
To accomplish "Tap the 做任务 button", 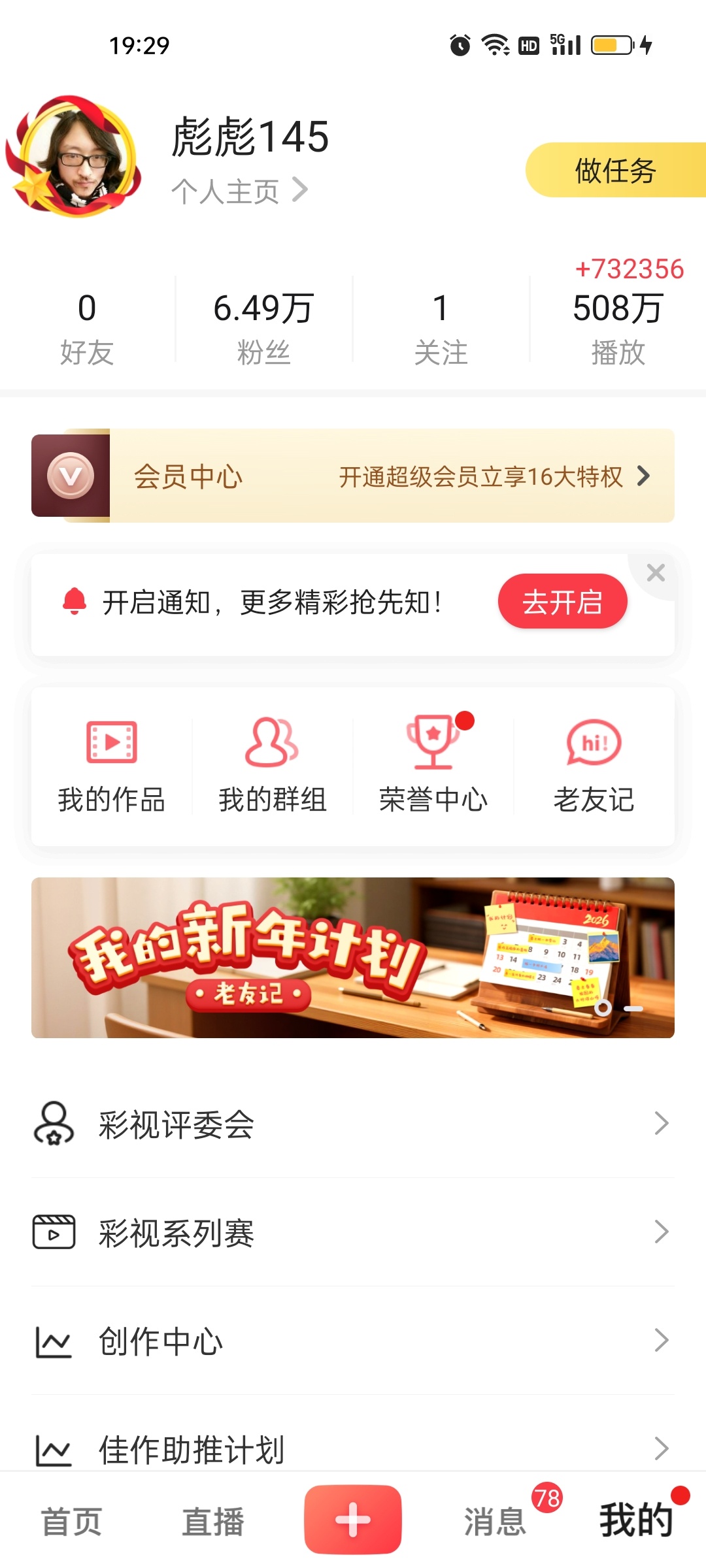I will click(x=615, y=171).
